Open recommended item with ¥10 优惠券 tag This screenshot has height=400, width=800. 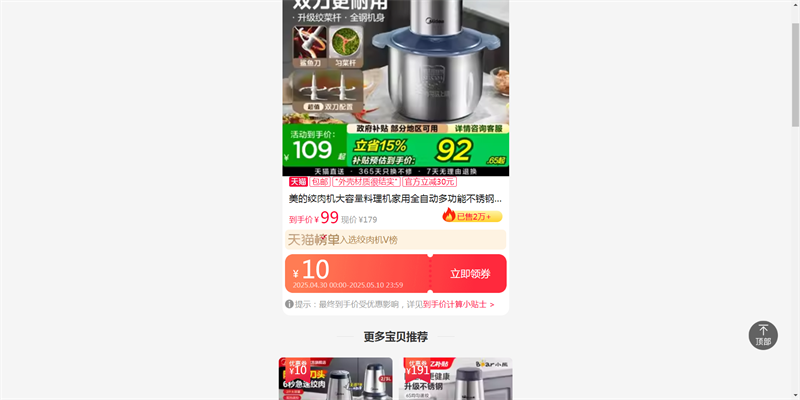(336, 380)
